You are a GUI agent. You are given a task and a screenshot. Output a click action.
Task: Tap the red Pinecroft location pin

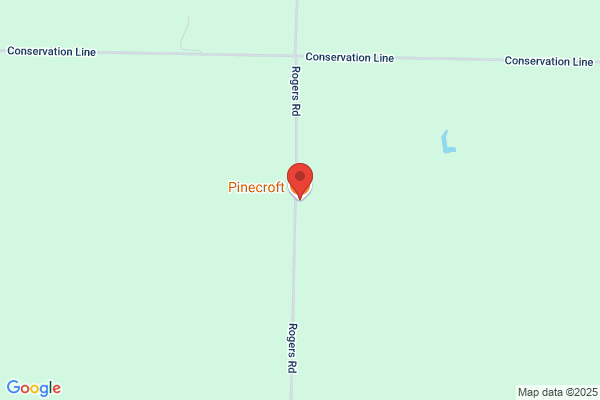point(300,181)
